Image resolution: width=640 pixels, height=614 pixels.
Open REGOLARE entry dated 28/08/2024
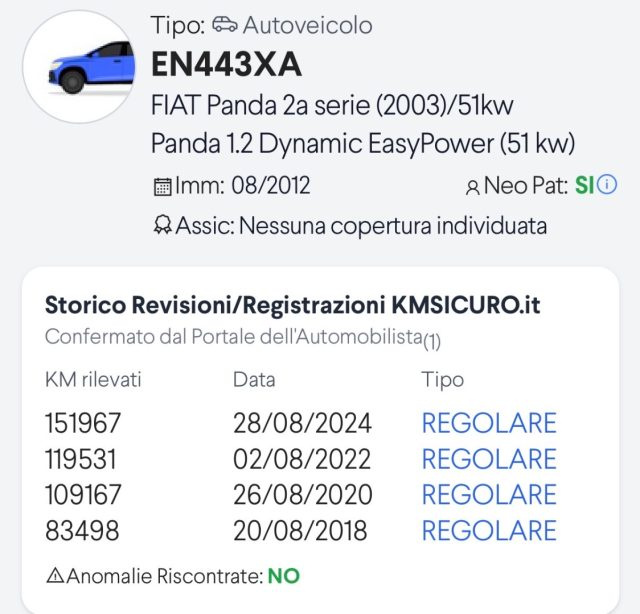pos(489,423)
